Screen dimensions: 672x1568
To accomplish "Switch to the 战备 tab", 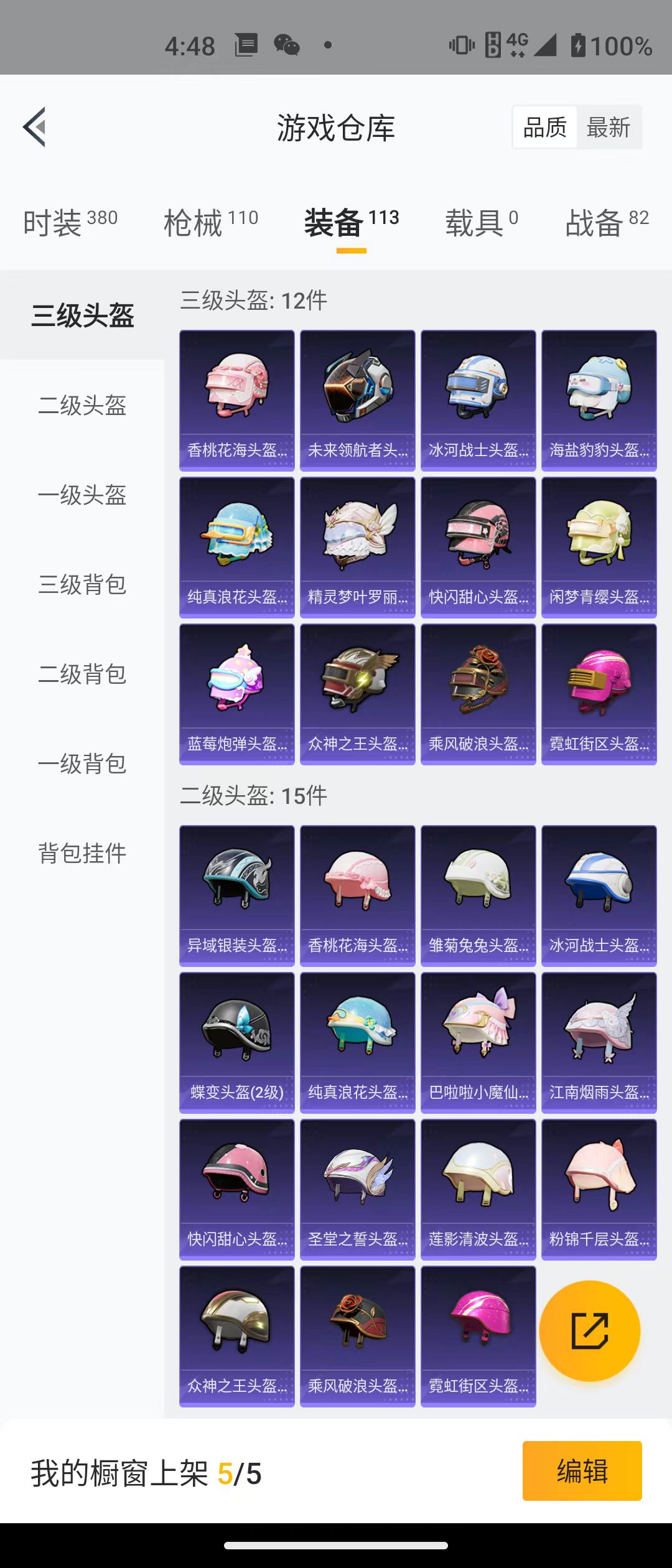I will pyautogui.click(x=607, y=222).
